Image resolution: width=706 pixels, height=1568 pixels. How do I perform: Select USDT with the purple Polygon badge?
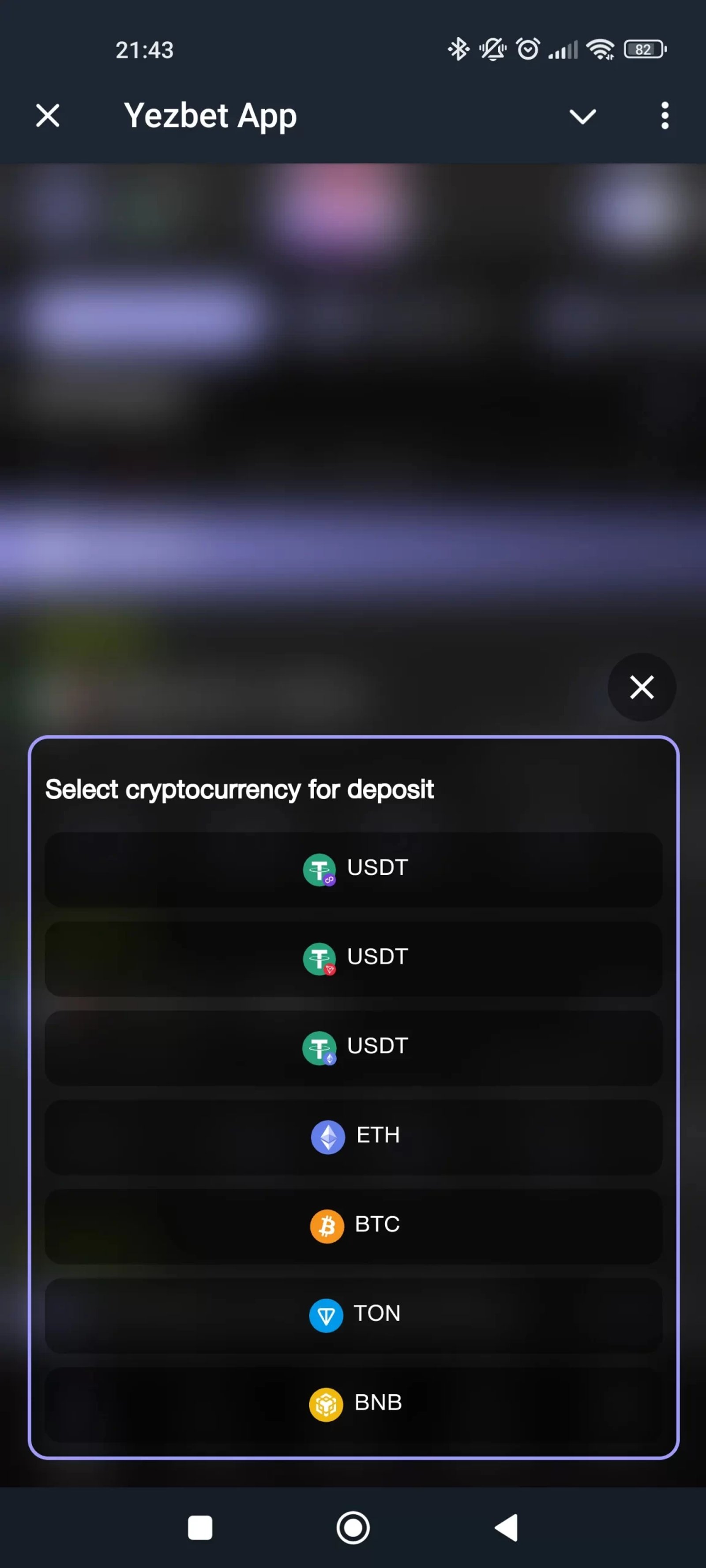point(353,869)
